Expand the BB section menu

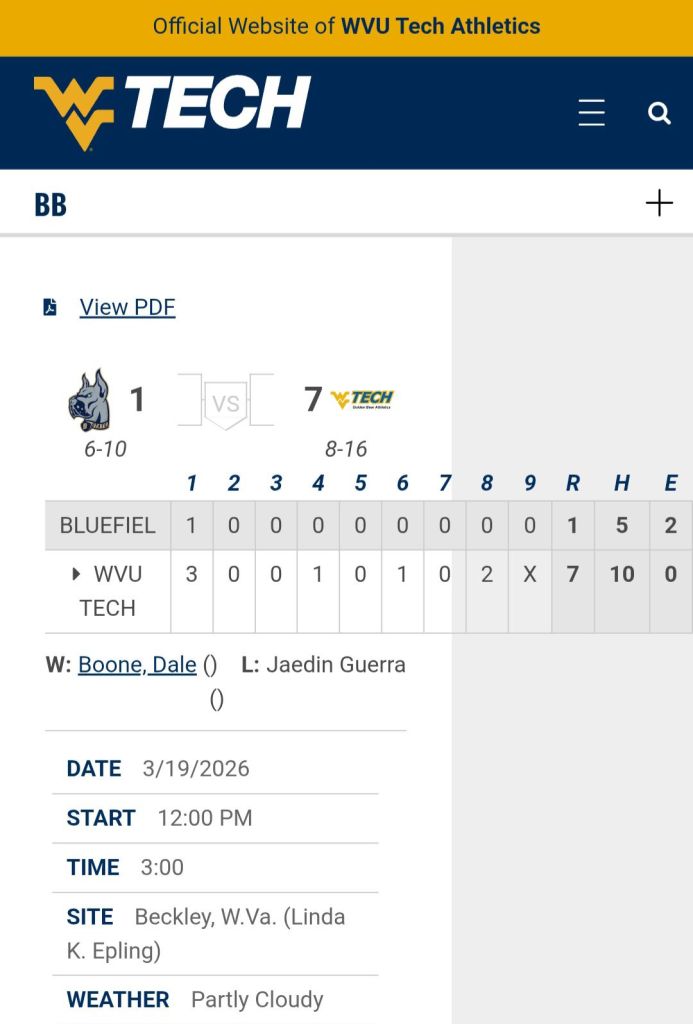tap(659, 204)
